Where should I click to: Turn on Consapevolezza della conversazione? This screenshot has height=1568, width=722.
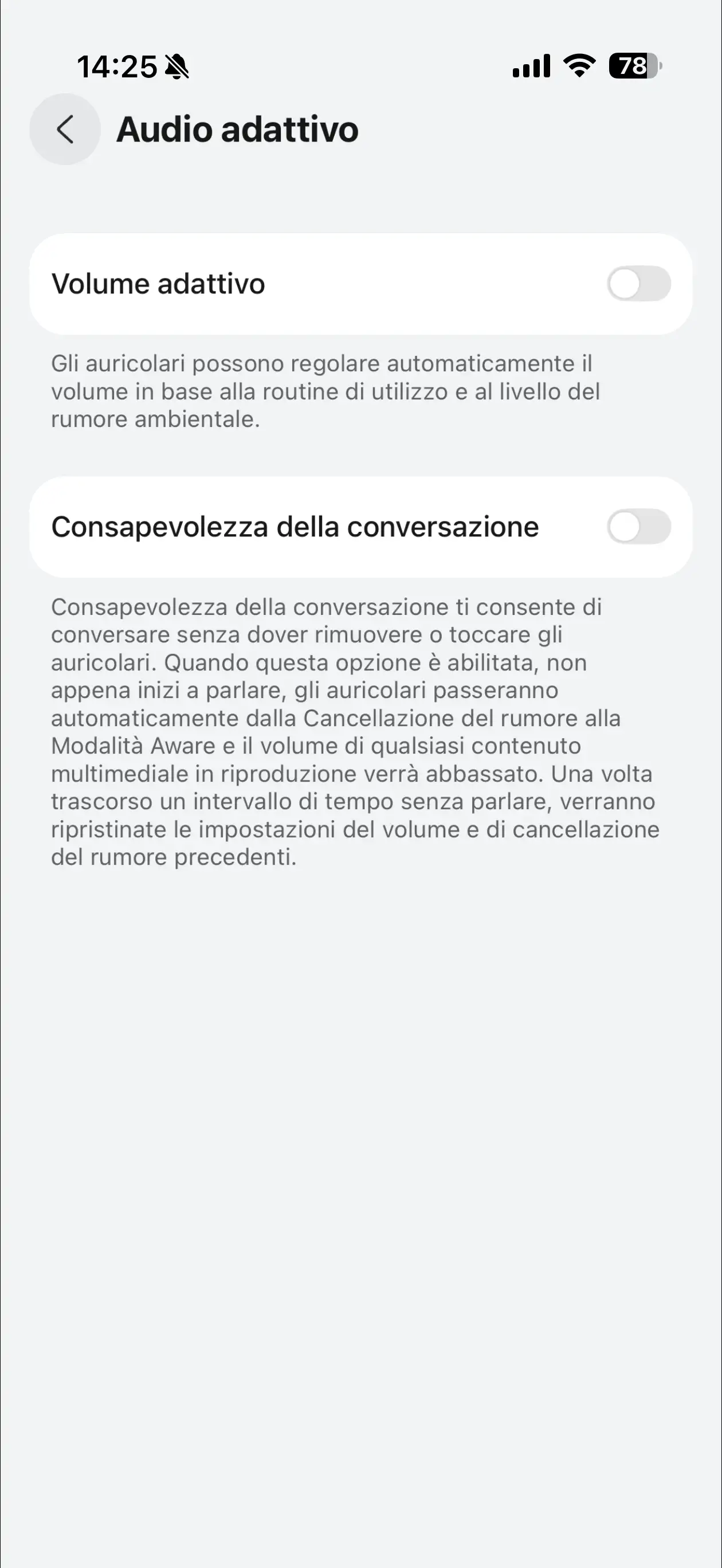tap(638, 527)
